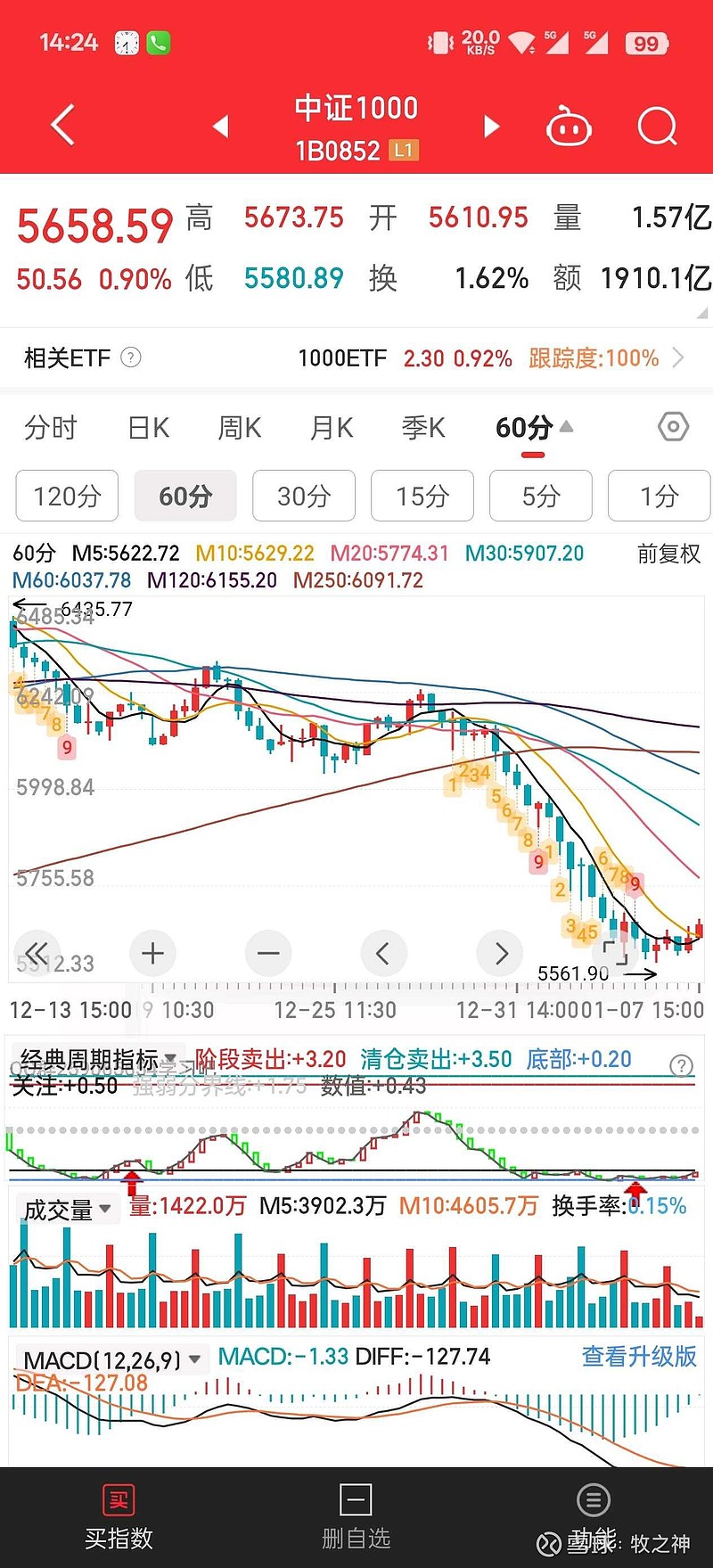Open the MACD(12,26,9) indicator dropdown
Viewport: 713px width, 1568px height.
point(107,1359)
